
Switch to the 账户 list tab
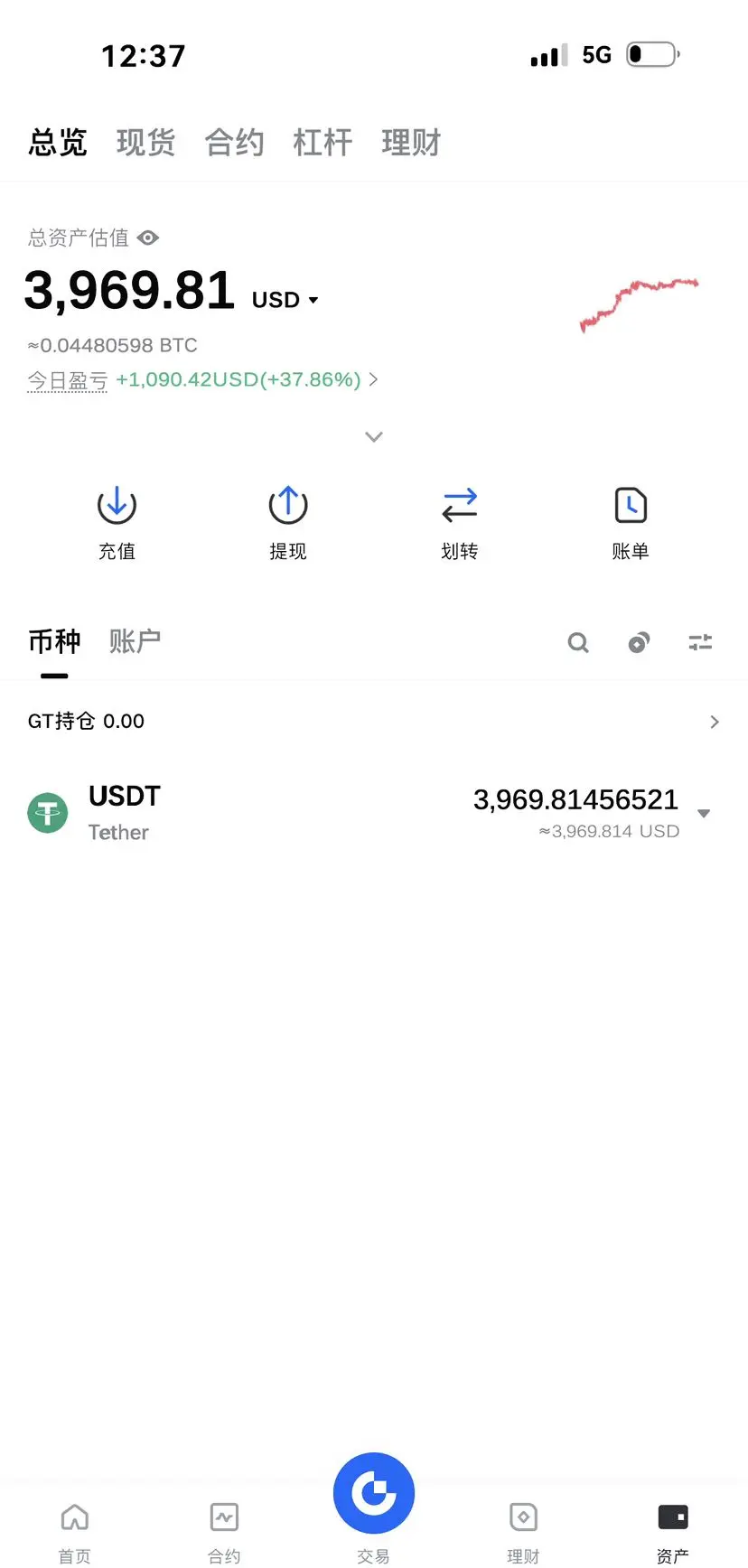[x=135, y=641]
